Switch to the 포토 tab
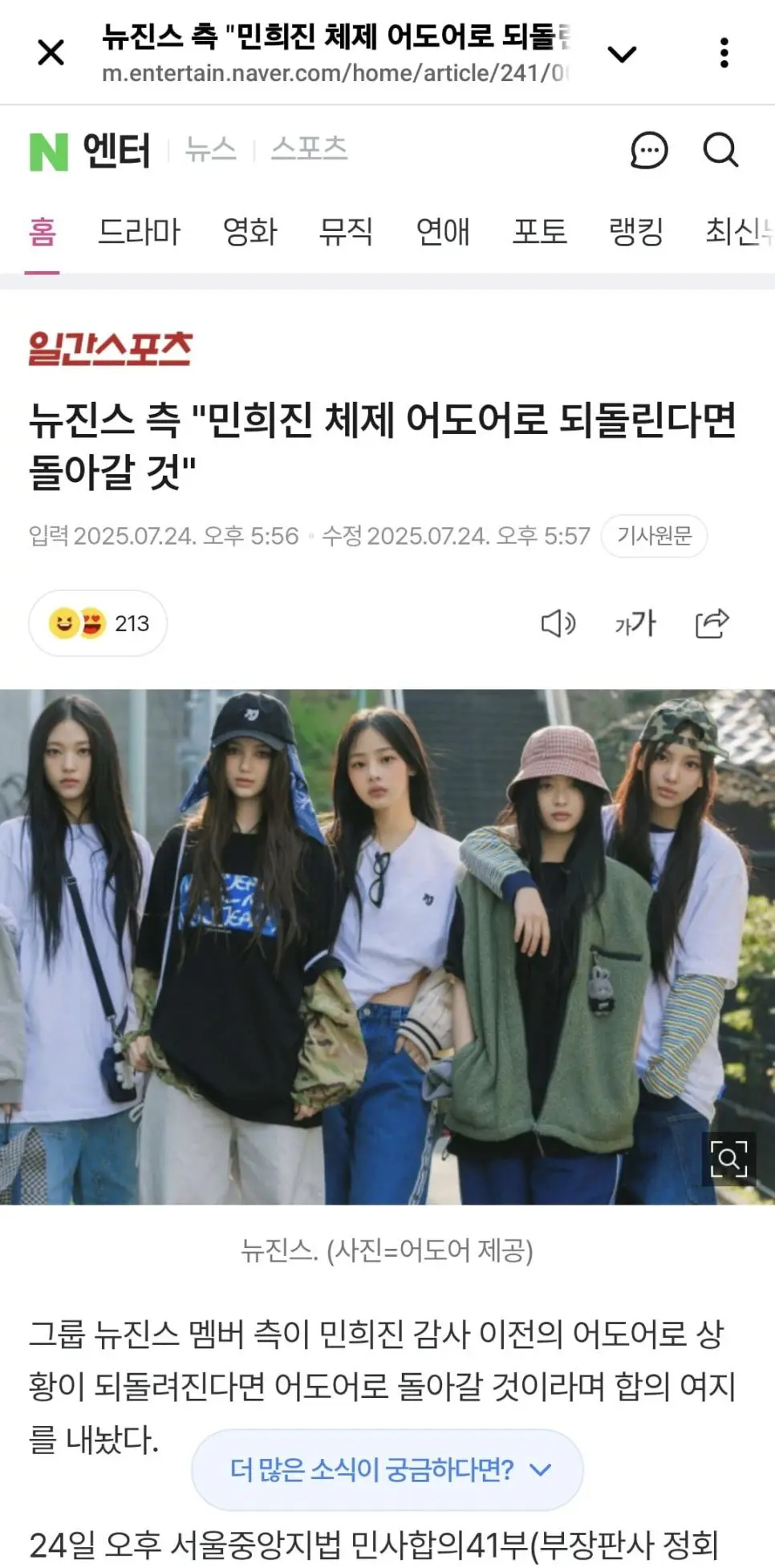775x1568 pixels. [540, 232]
